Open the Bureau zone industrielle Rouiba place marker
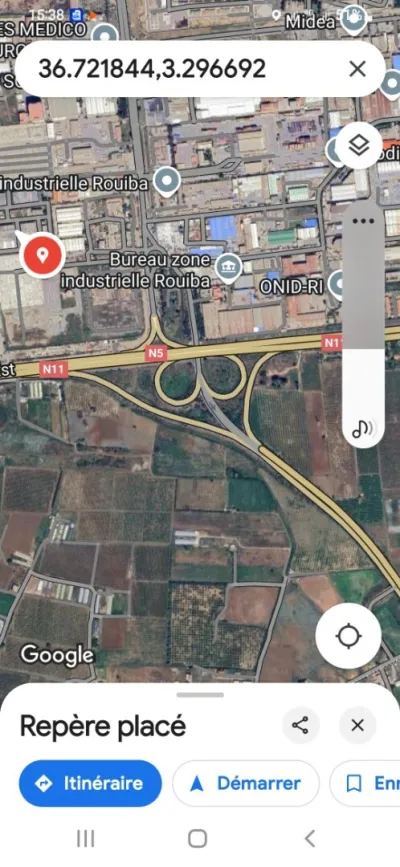 (227, 268)
